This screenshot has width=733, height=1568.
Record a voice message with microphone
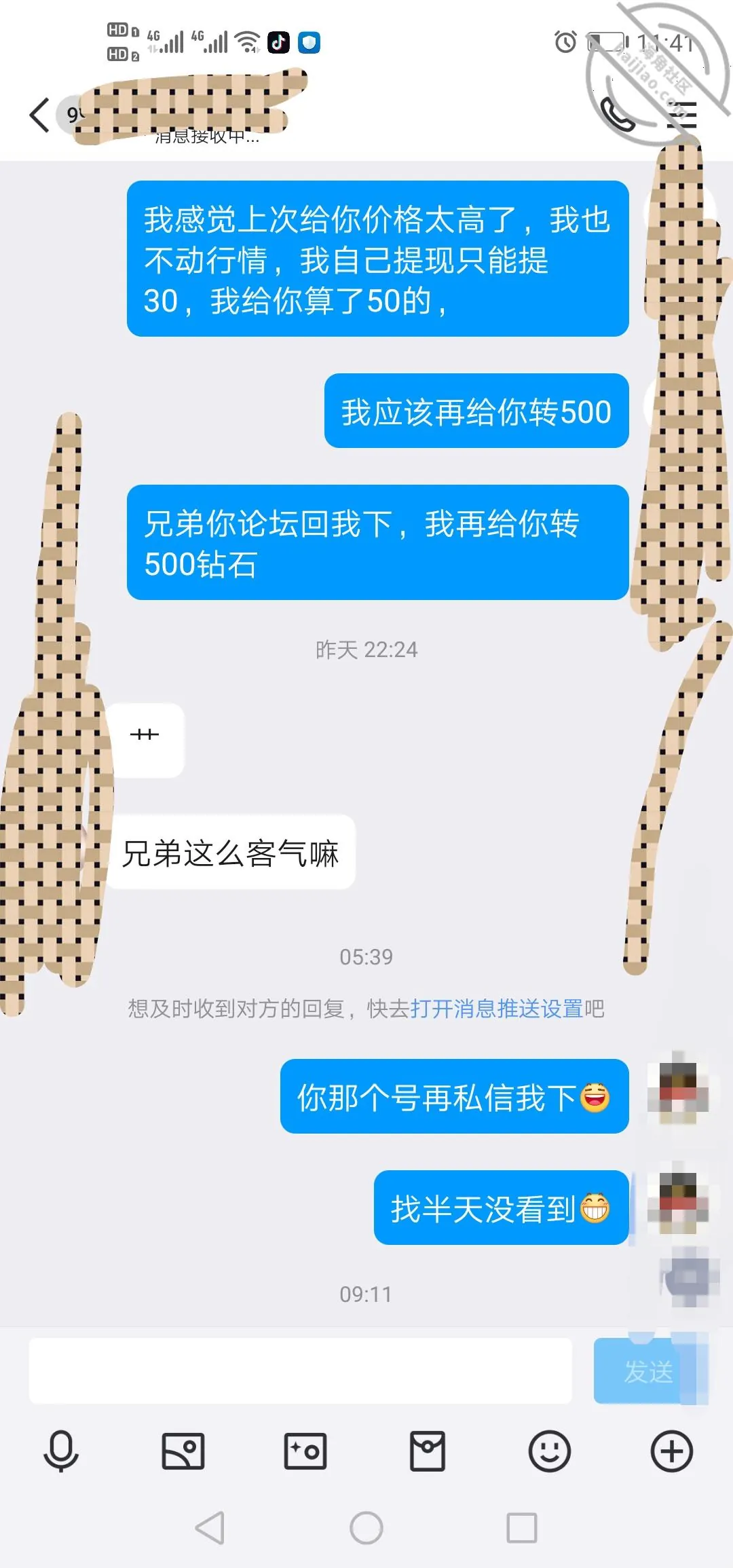click(x=61, y=1451)
